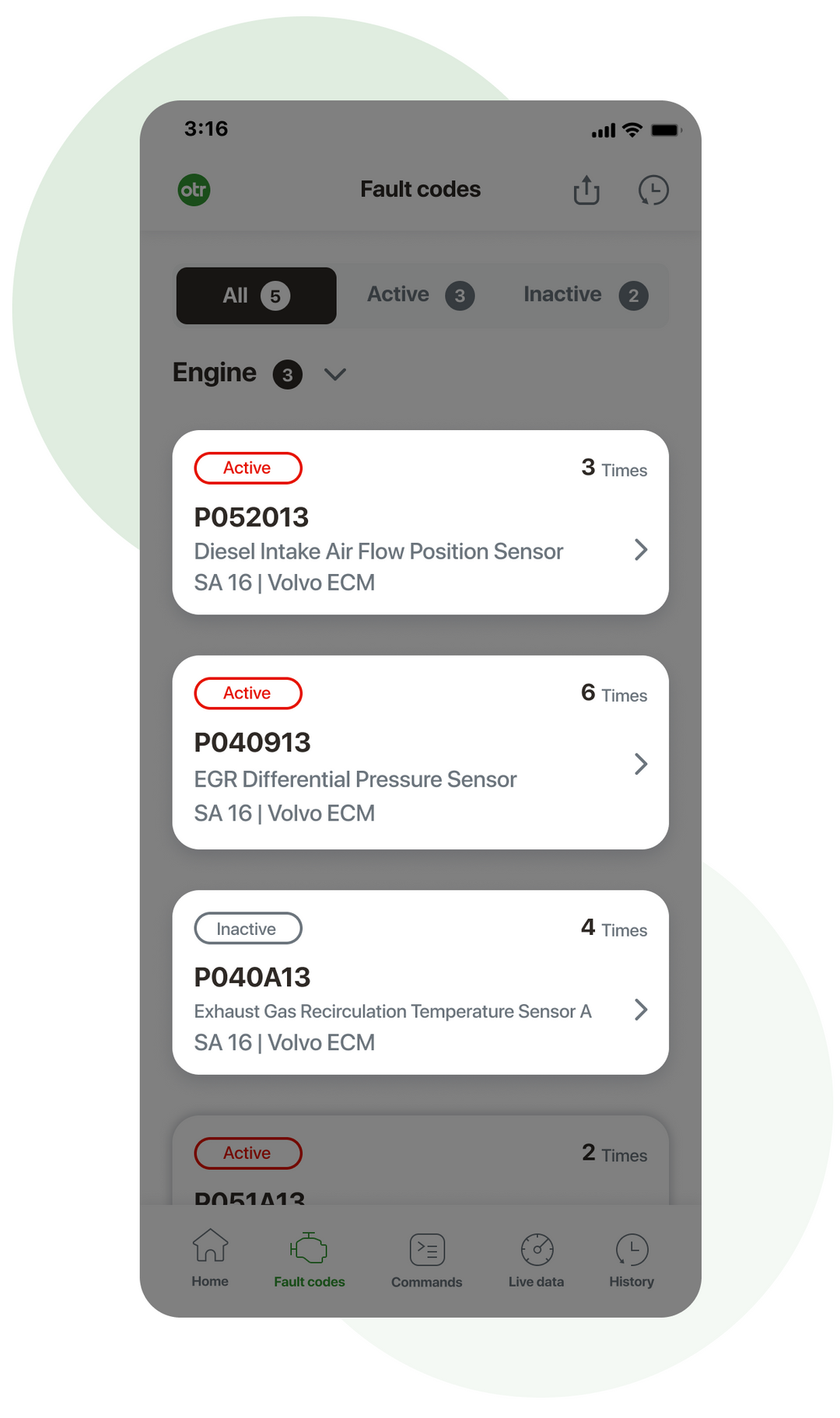Open fault code P040A13 details

point(420,982)
